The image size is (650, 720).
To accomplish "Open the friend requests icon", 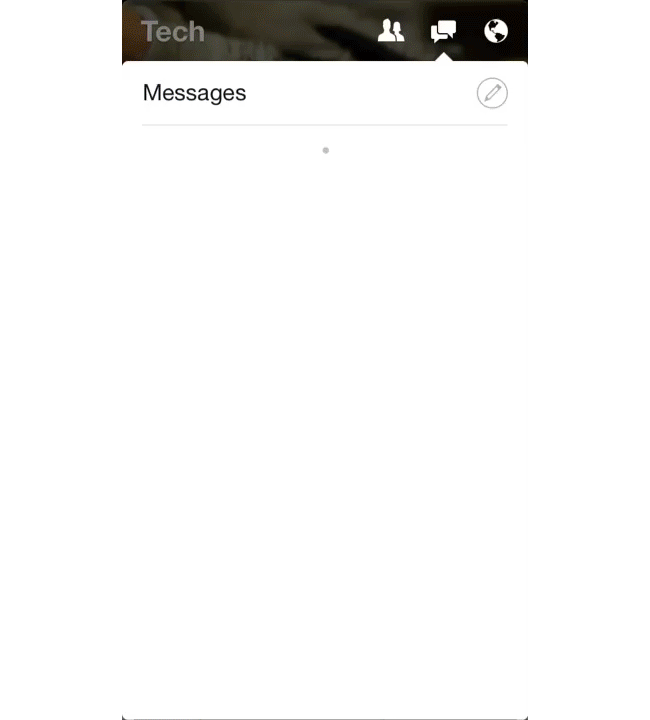I will coord(391,31).
